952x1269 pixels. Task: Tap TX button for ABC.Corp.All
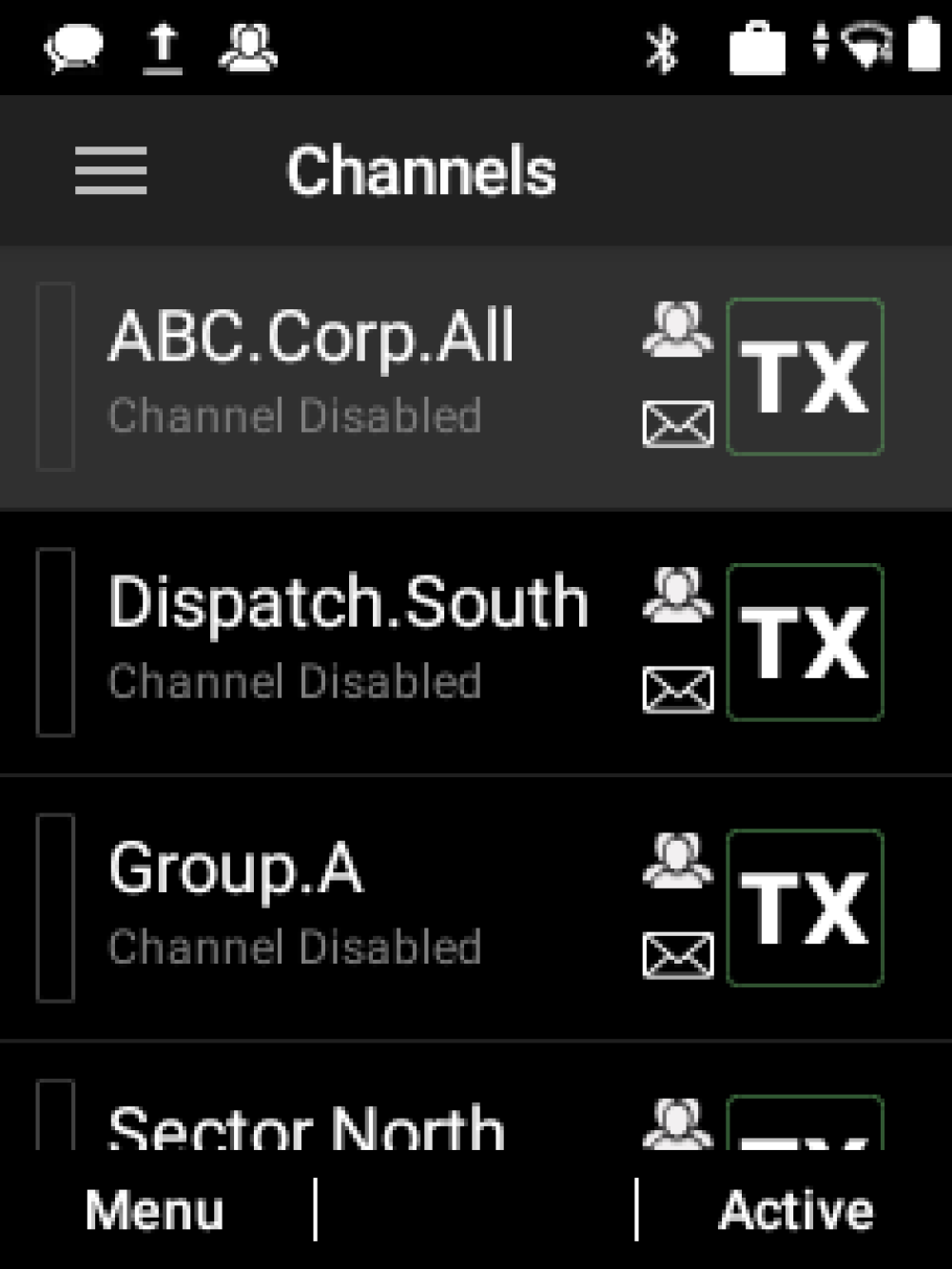click(805, 377)
